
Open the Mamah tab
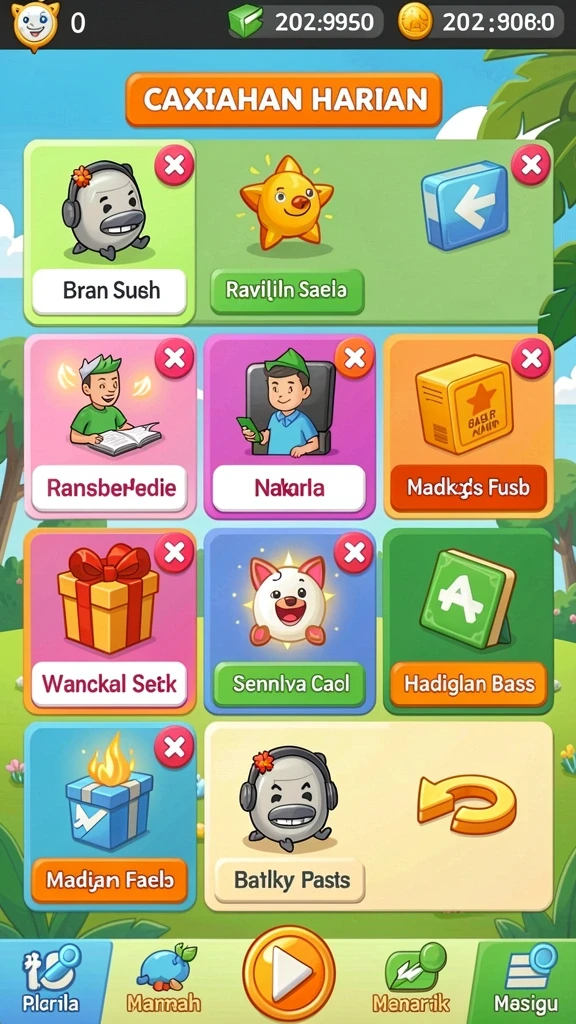tap(164, 980)
